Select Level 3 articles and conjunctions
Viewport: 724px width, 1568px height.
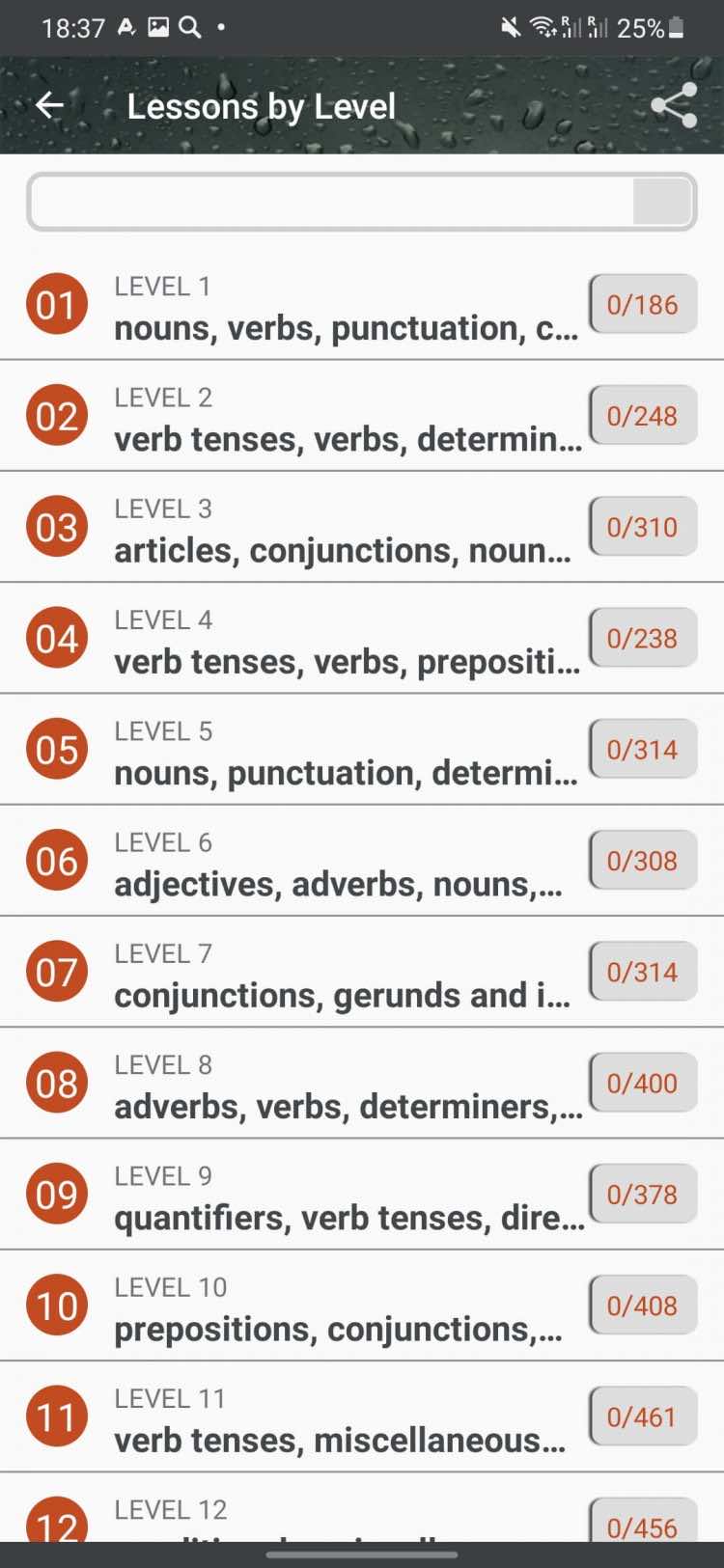coord(346,529)
